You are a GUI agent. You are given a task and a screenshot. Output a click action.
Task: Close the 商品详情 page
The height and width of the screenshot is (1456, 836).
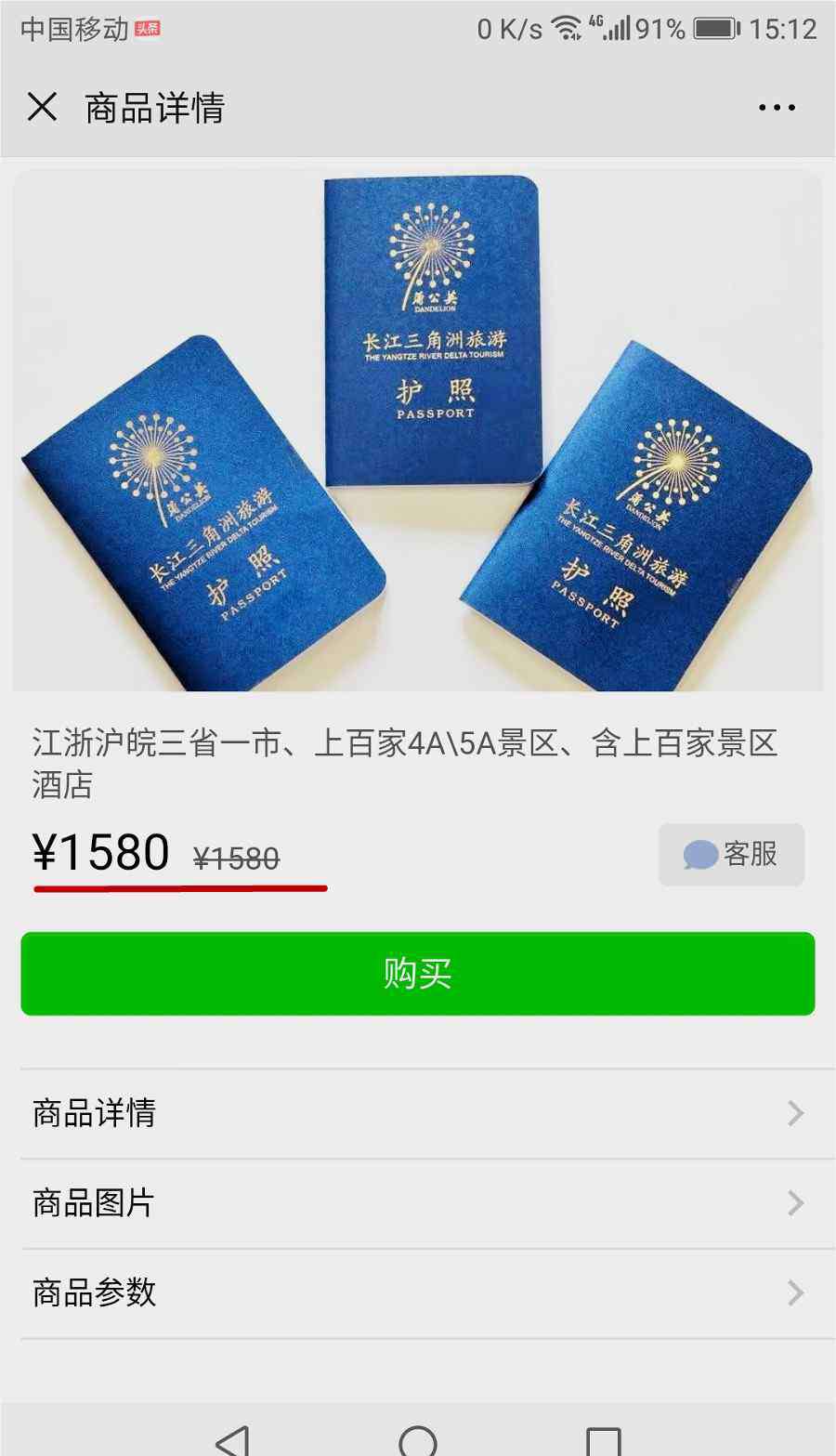[x=42, y=107]
